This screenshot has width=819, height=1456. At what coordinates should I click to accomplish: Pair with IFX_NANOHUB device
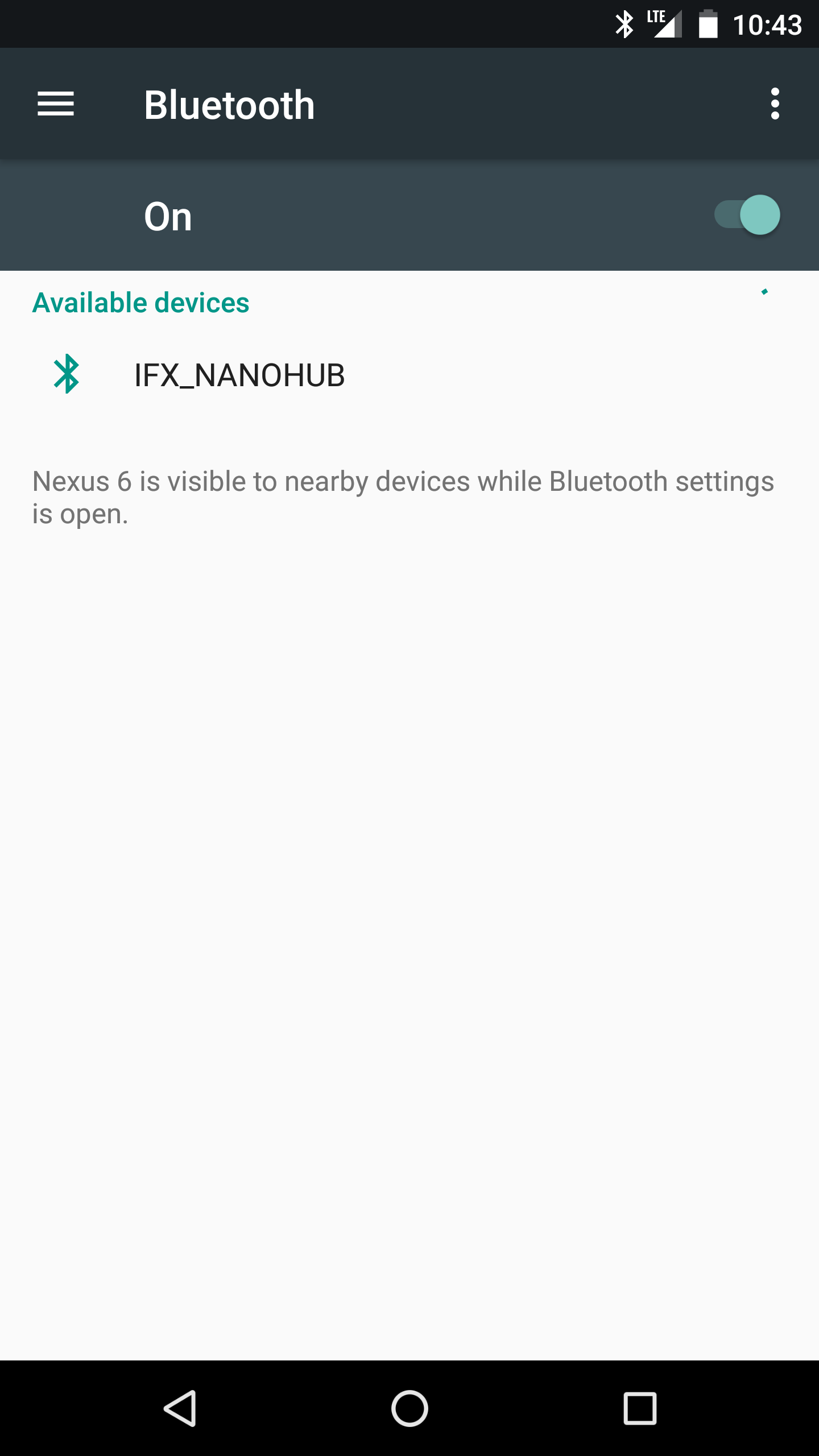[239, 375]
